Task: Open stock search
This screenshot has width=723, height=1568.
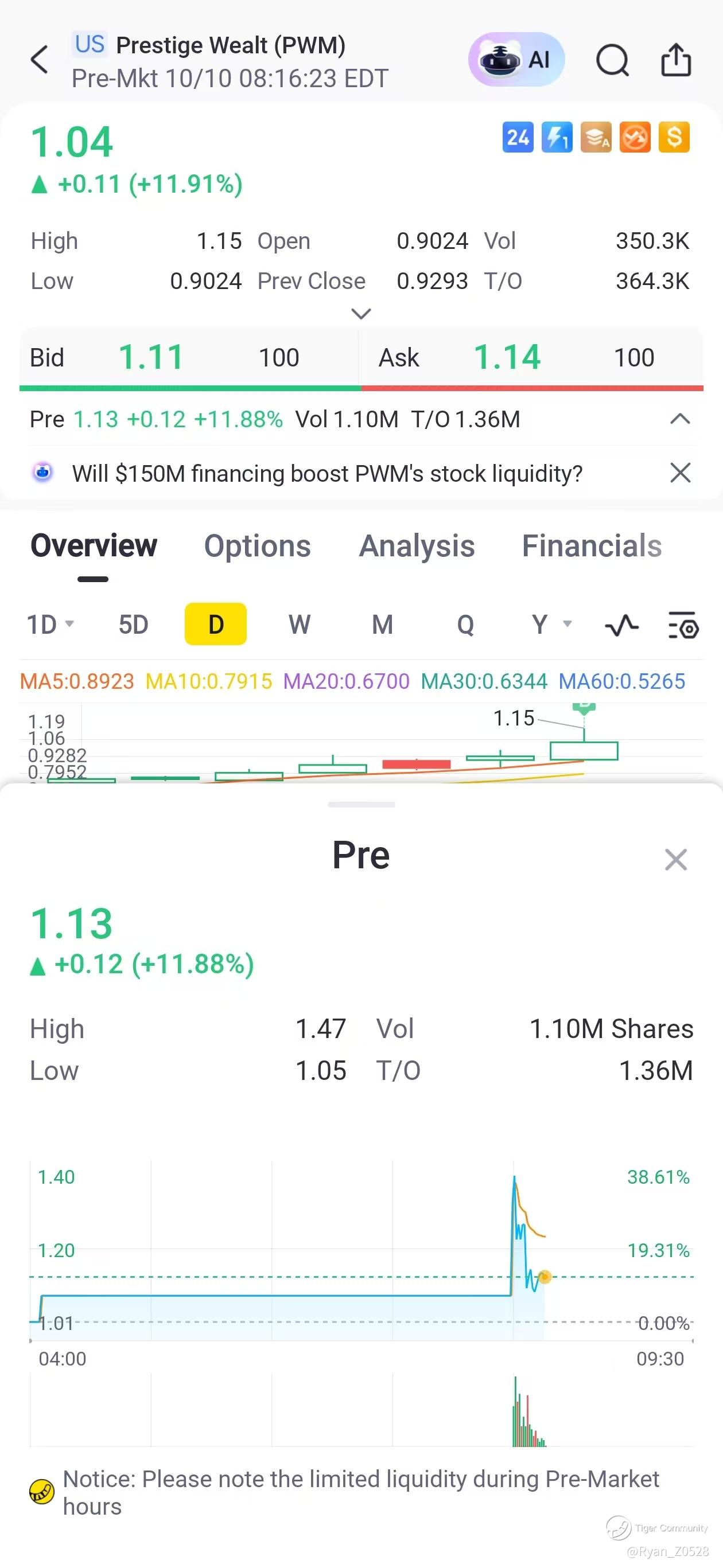Action: coord(612,60)
